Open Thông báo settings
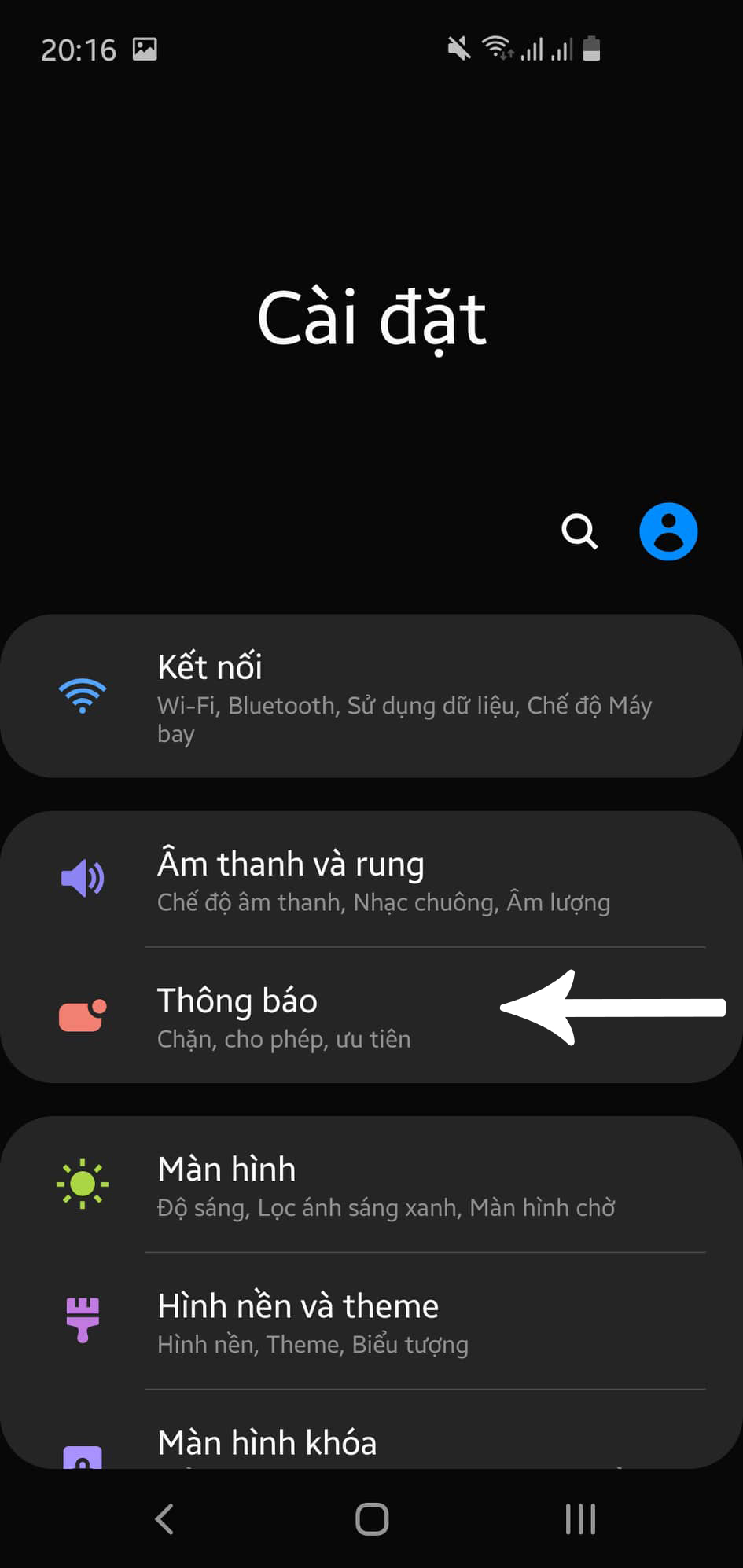The height and width of the screenshot is (1568, 743). tap(314, 1015)
